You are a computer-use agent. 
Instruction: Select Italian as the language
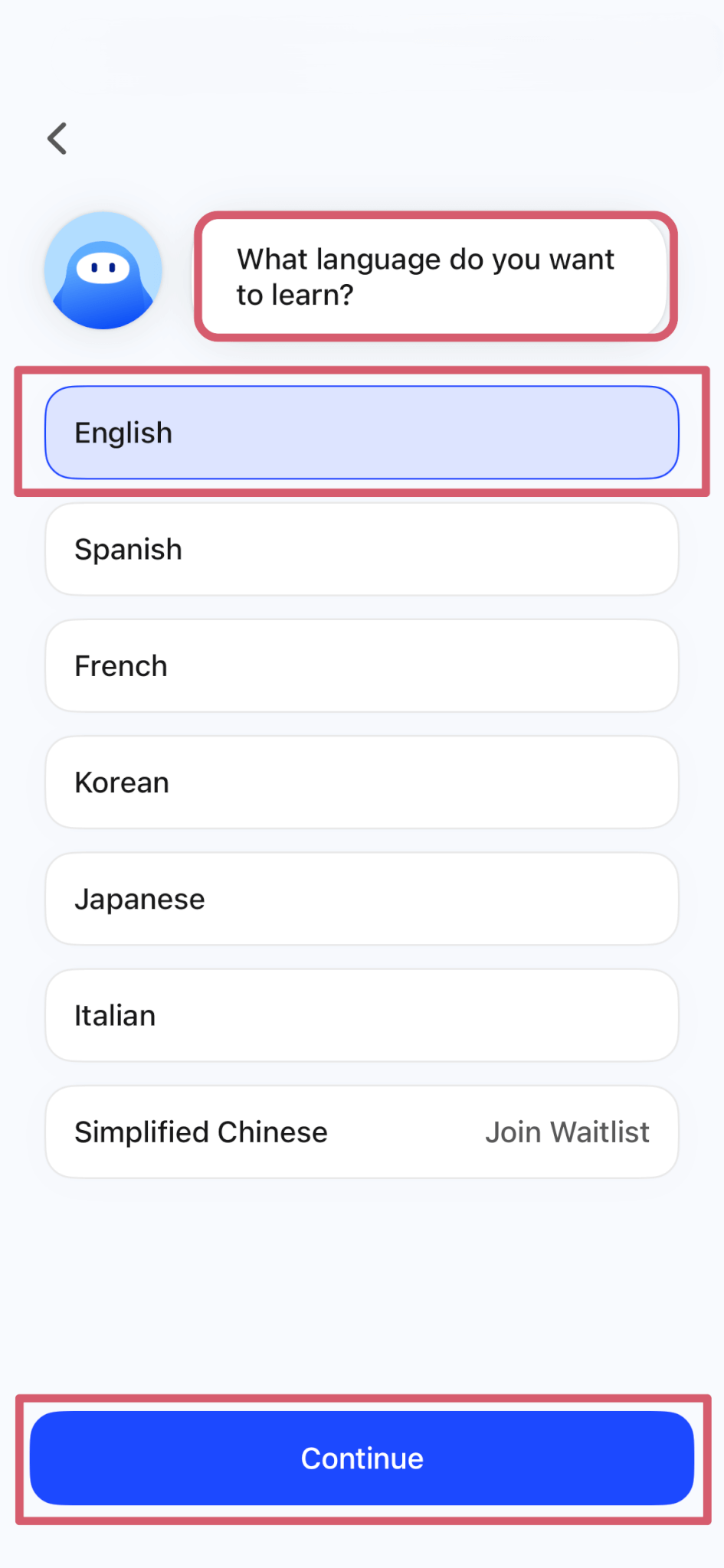[362, 1014]
